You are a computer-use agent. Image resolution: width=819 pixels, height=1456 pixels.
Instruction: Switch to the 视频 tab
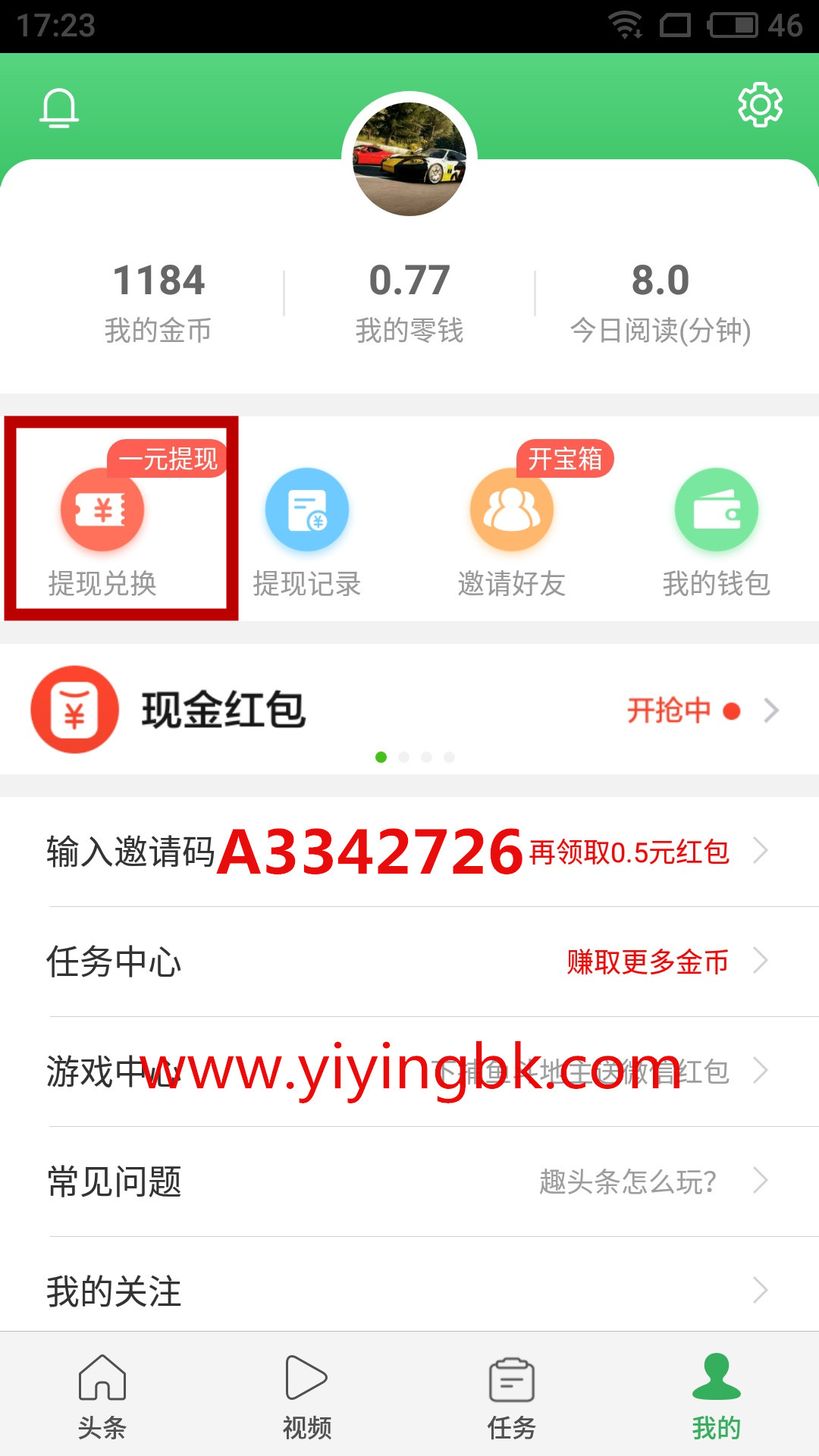(x=307, y=1397)
